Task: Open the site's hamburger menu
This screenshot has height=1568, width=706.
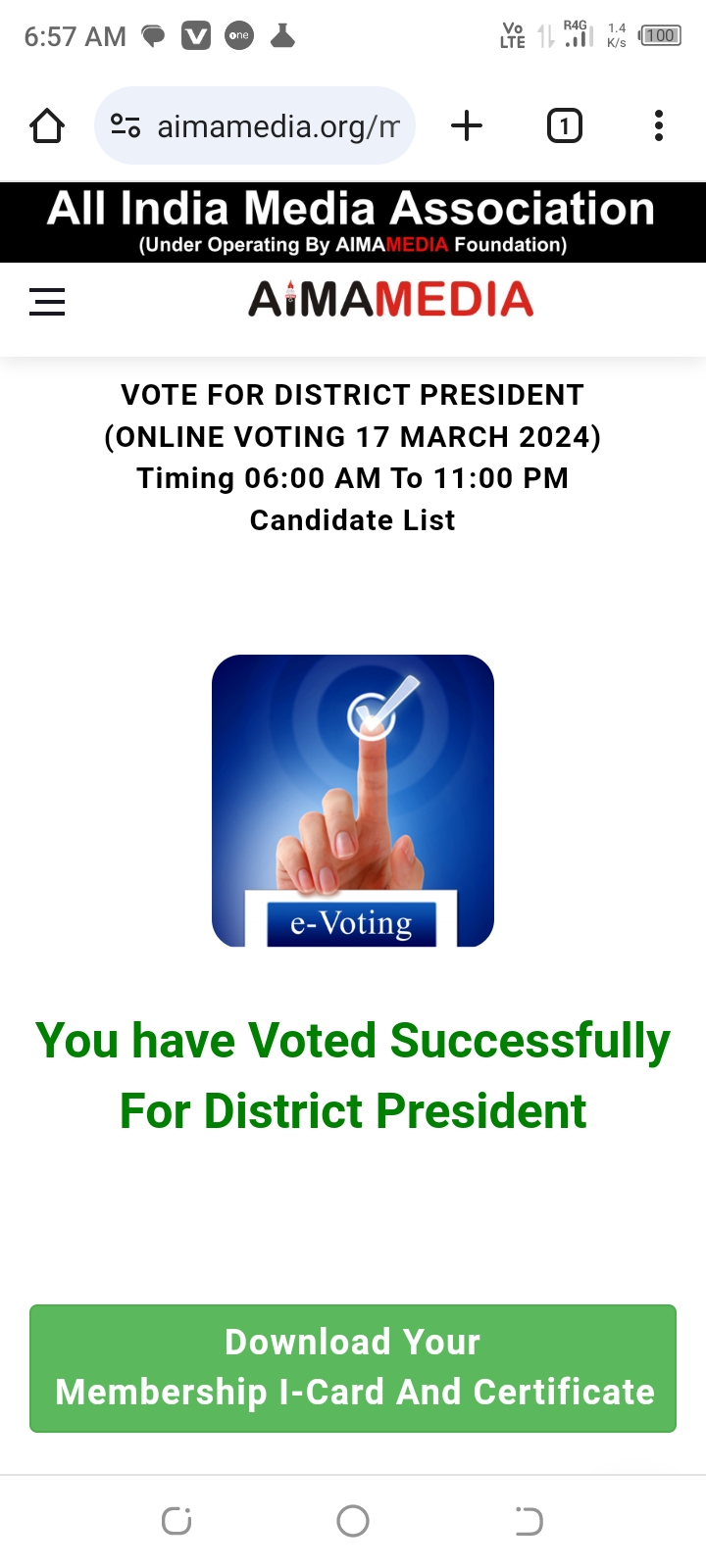Action: (x=47, y=302)
